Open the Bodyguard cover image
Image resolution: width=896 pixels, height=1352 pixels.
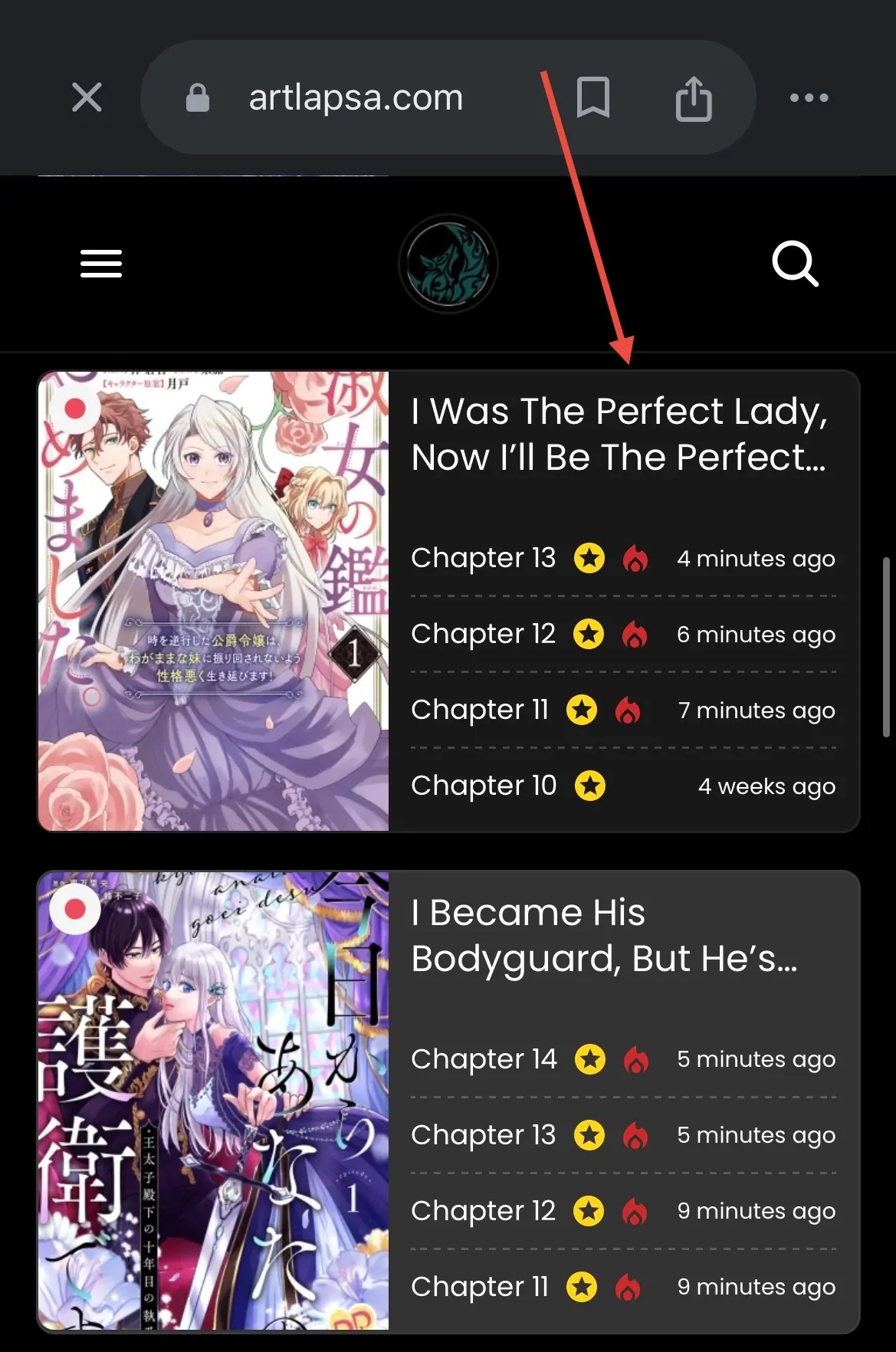214,1101
